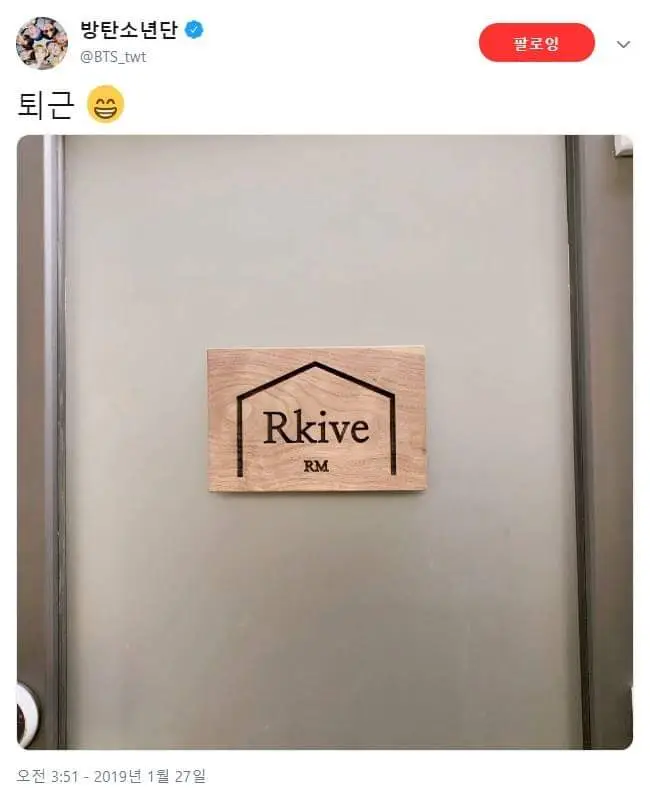This screenshot has height=799, width=650.
Task: Open the @BTS_twt account name link
Action: tap(112, 56)
